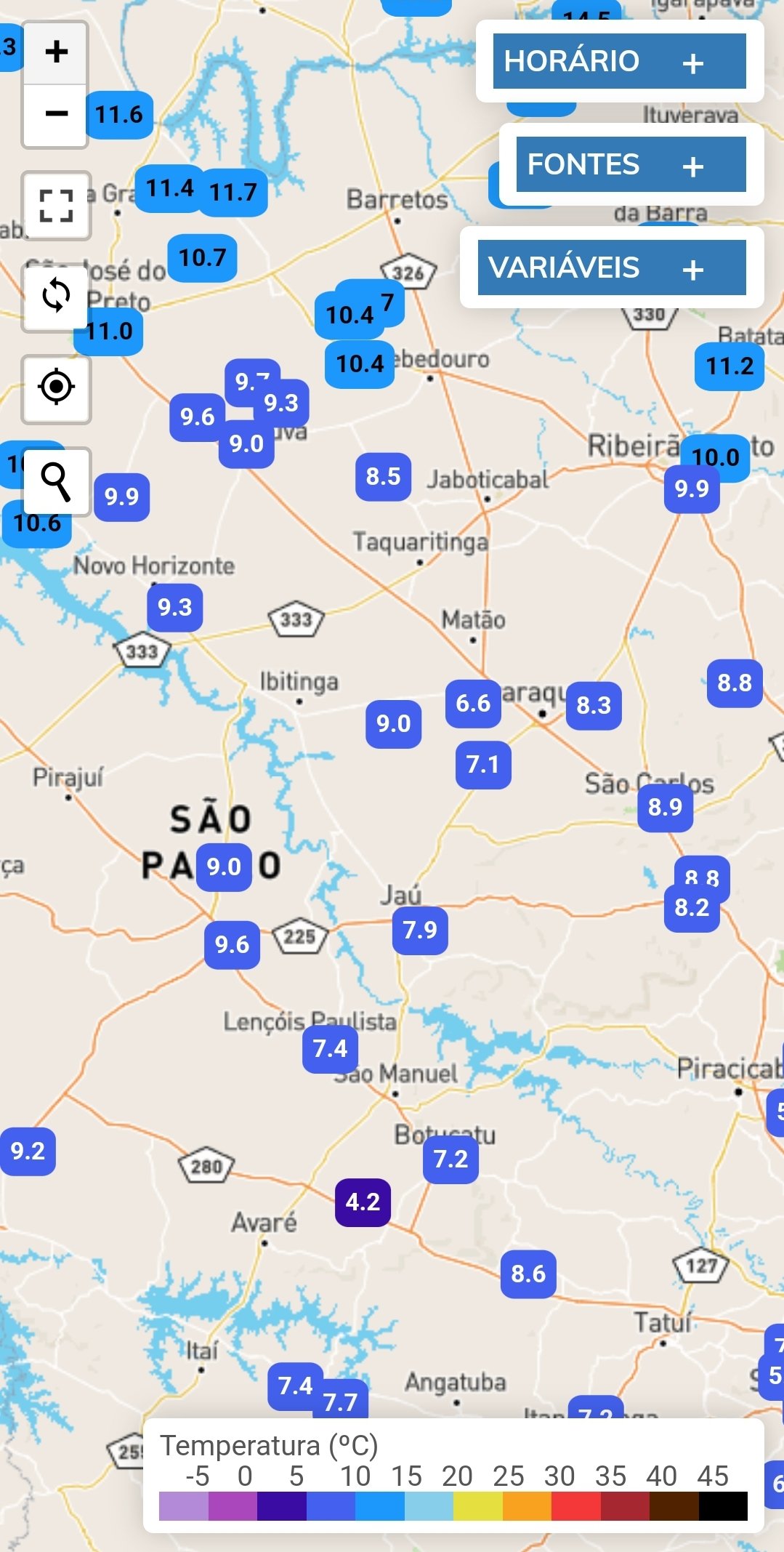Viewport: 784px width, 1552px height.
Task: Refresh the map data
Action: click(56, 297)
